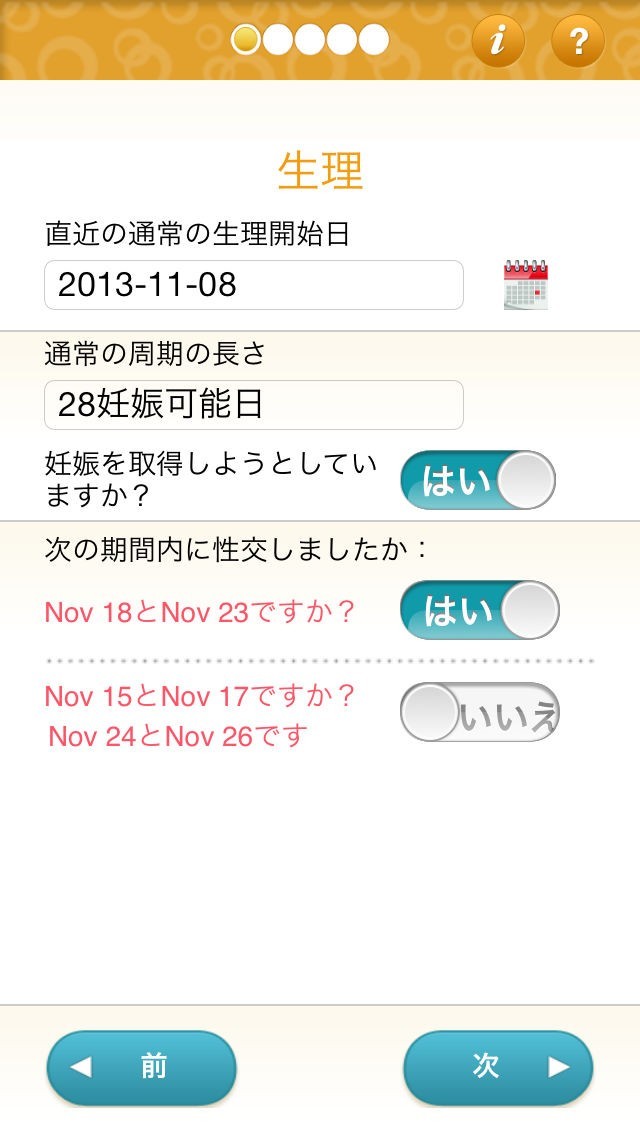640x1136 pixels.
Task: Select the usual cycle length field
Action: tap(254, 405)
